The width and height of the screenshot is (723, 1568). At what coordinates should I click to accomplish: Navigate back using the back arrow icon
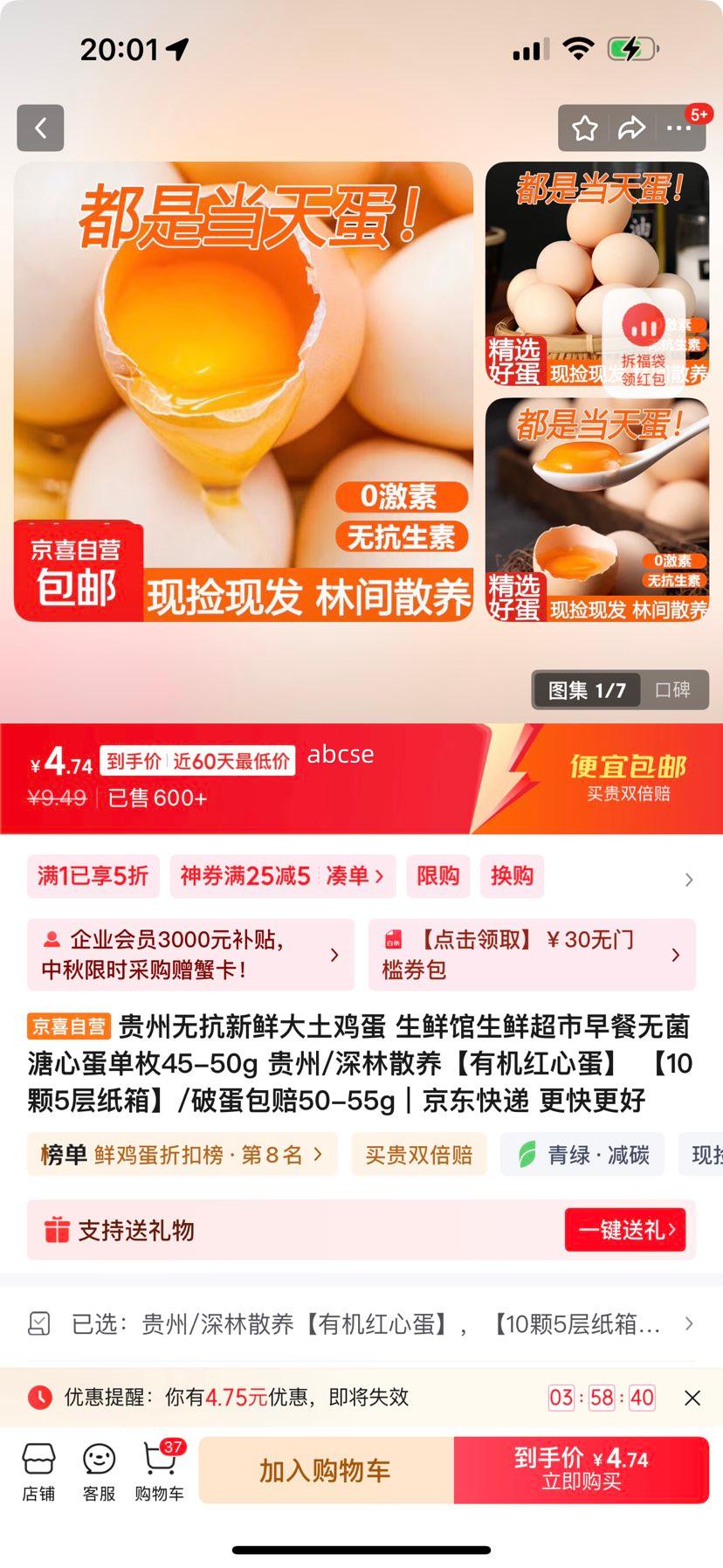pos(40,127)
